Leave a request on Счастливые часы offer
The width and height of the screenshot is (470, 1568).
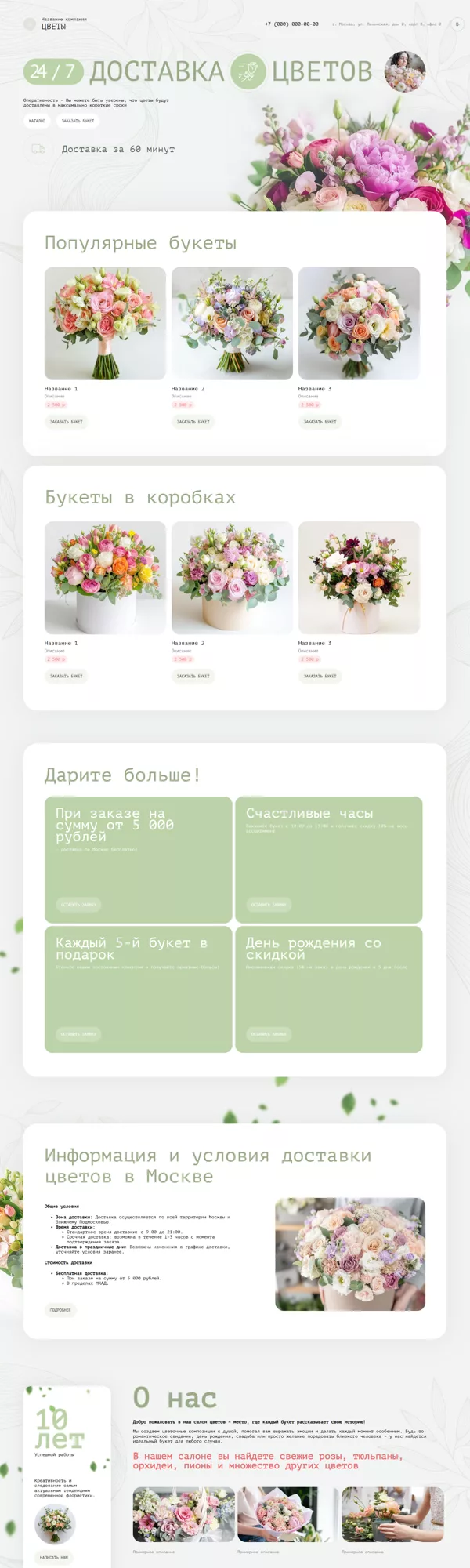[x=269, y=905]
